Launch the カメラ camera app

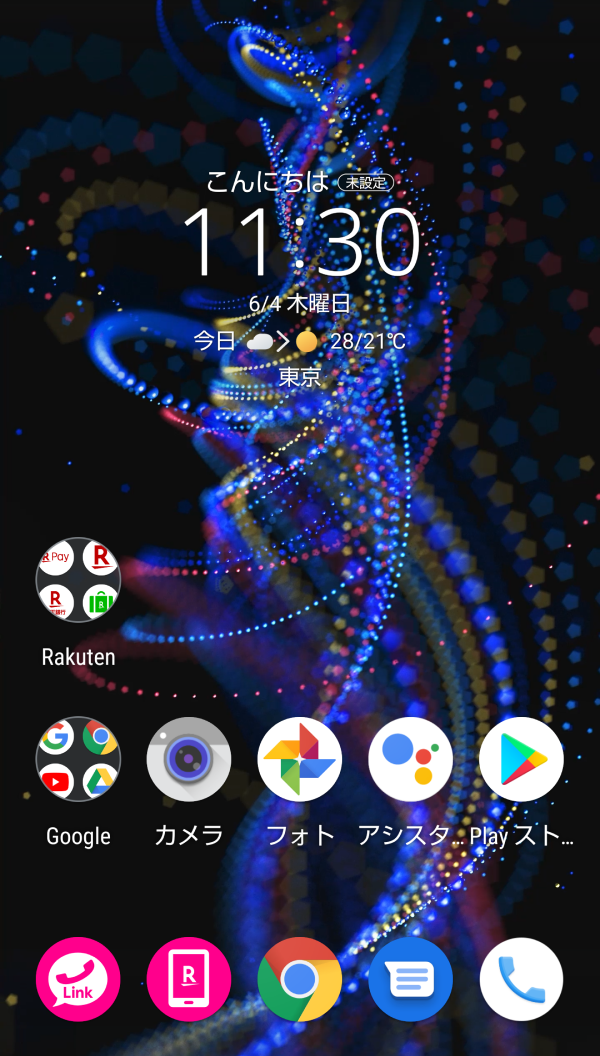[189, 759]
